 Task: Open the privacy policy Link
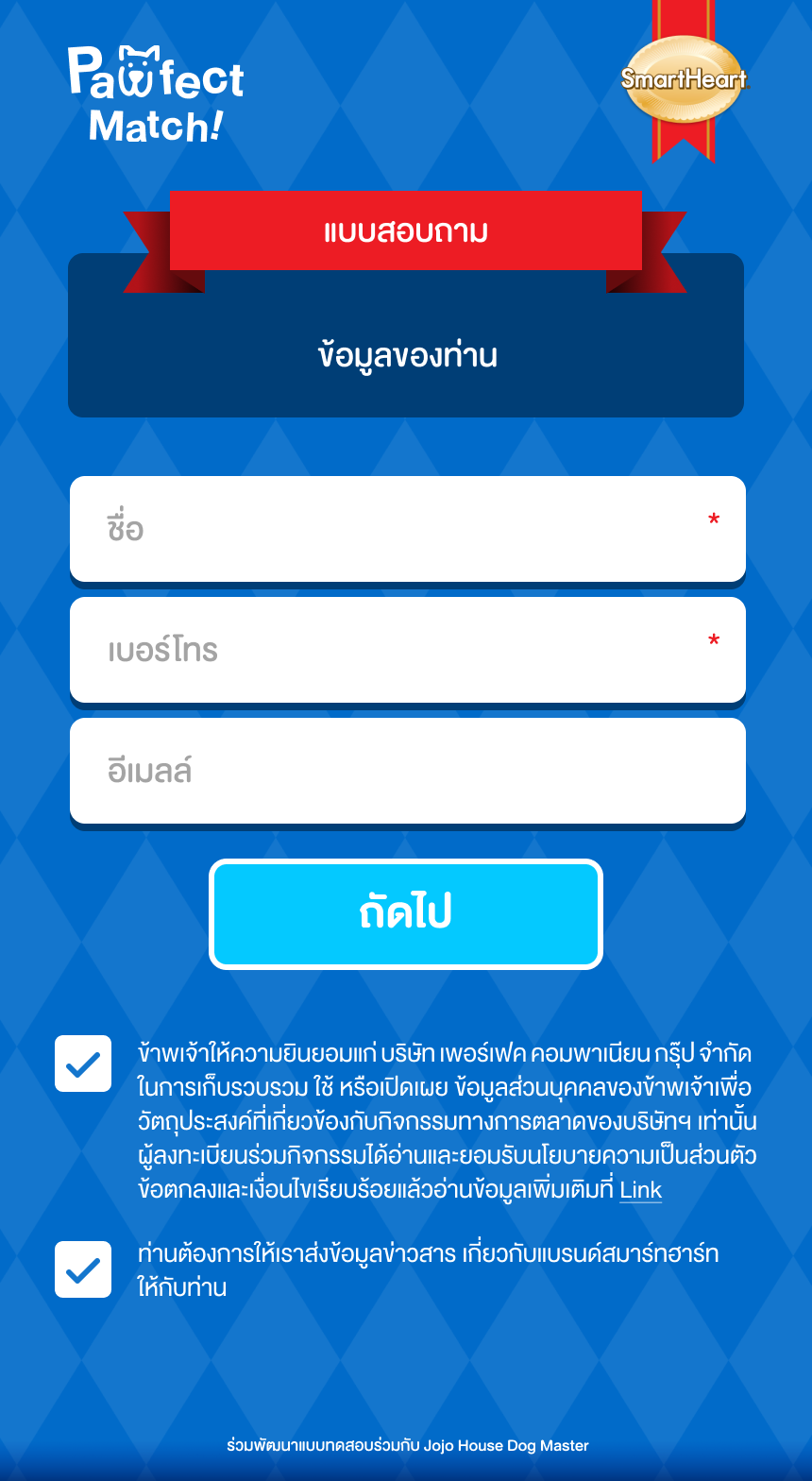pyautogui.click(x=640, y=1190)
